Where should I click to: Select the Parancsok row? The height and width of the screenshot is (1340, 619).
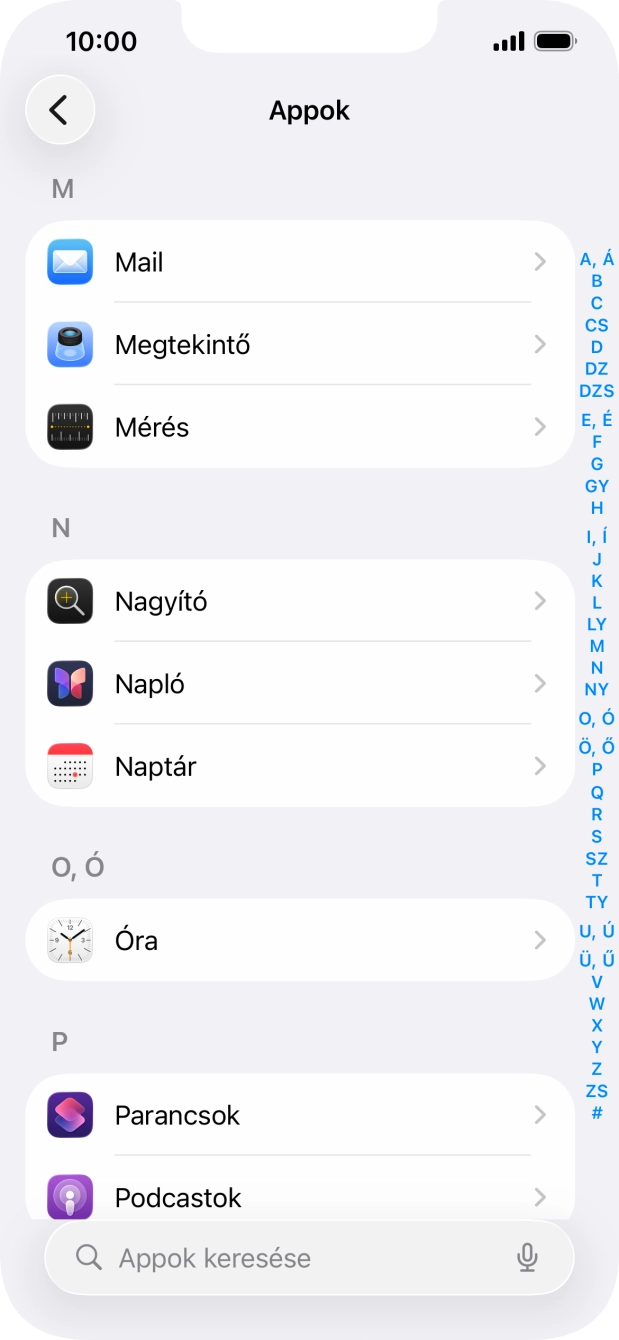click(300, 1115)
